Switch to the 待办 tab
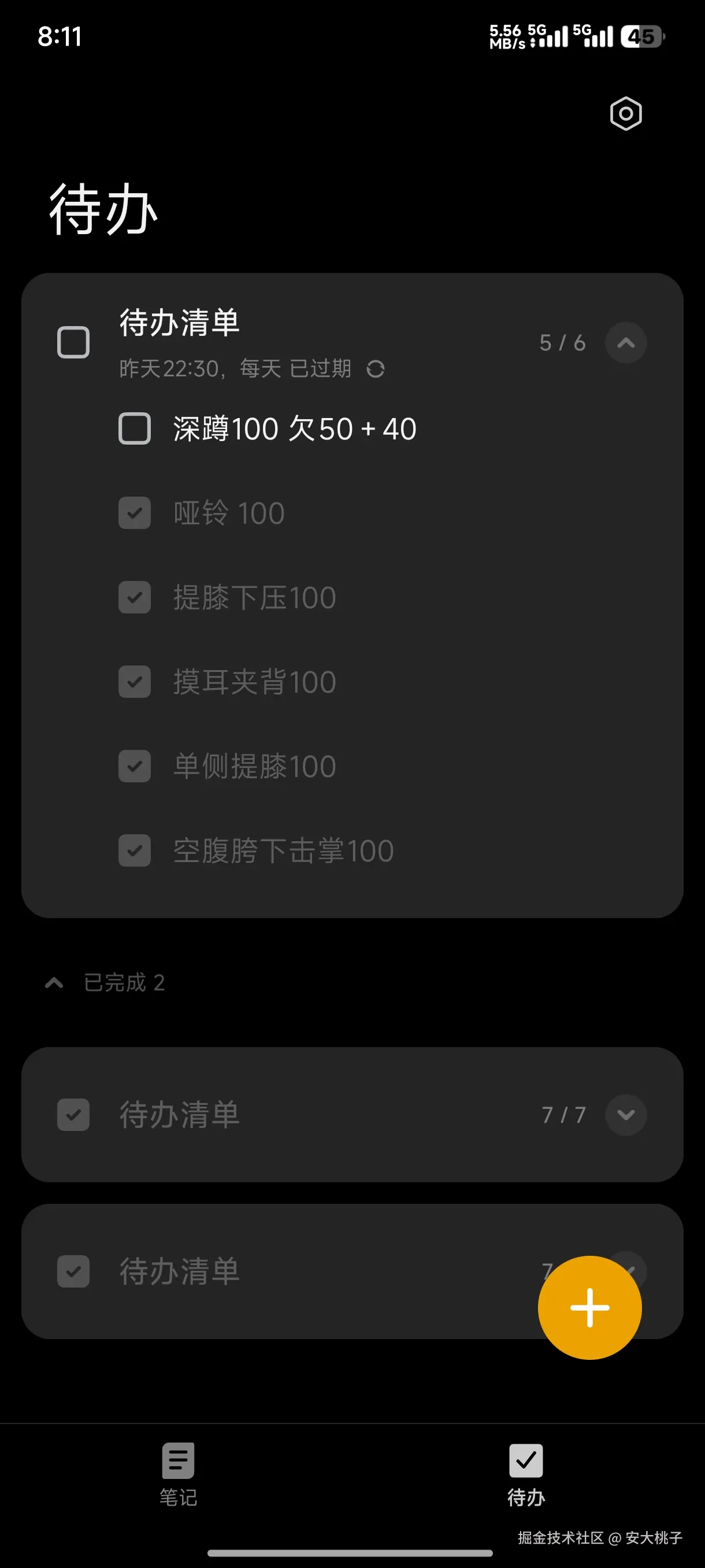Viewport: 705px width, 1568px height. click(x=524, y=1497)
